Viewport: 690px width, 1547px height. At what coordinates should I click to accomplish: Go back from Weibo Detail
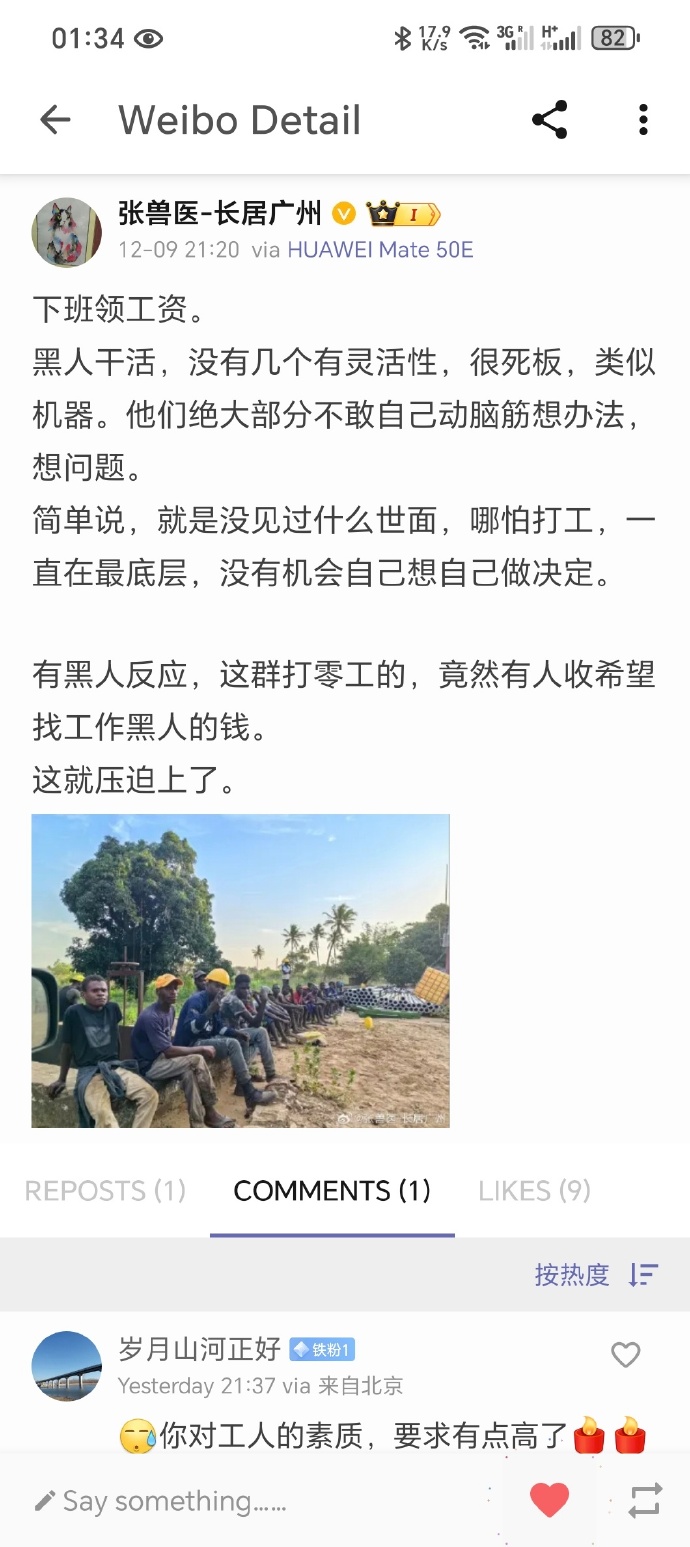(55, 121)
